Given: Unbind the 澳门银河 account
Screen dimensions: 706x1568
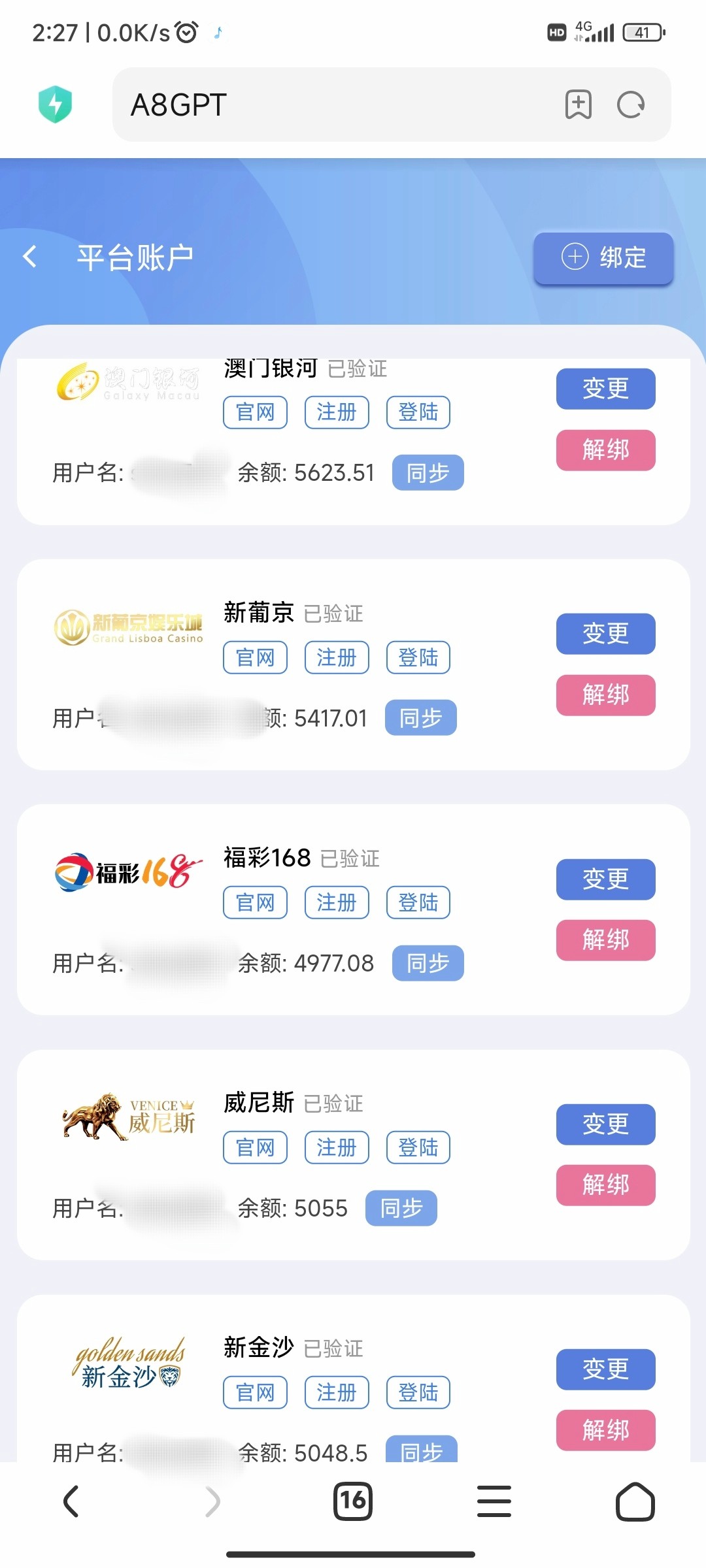Looking at the screenshot, I should tap(605, 450).
